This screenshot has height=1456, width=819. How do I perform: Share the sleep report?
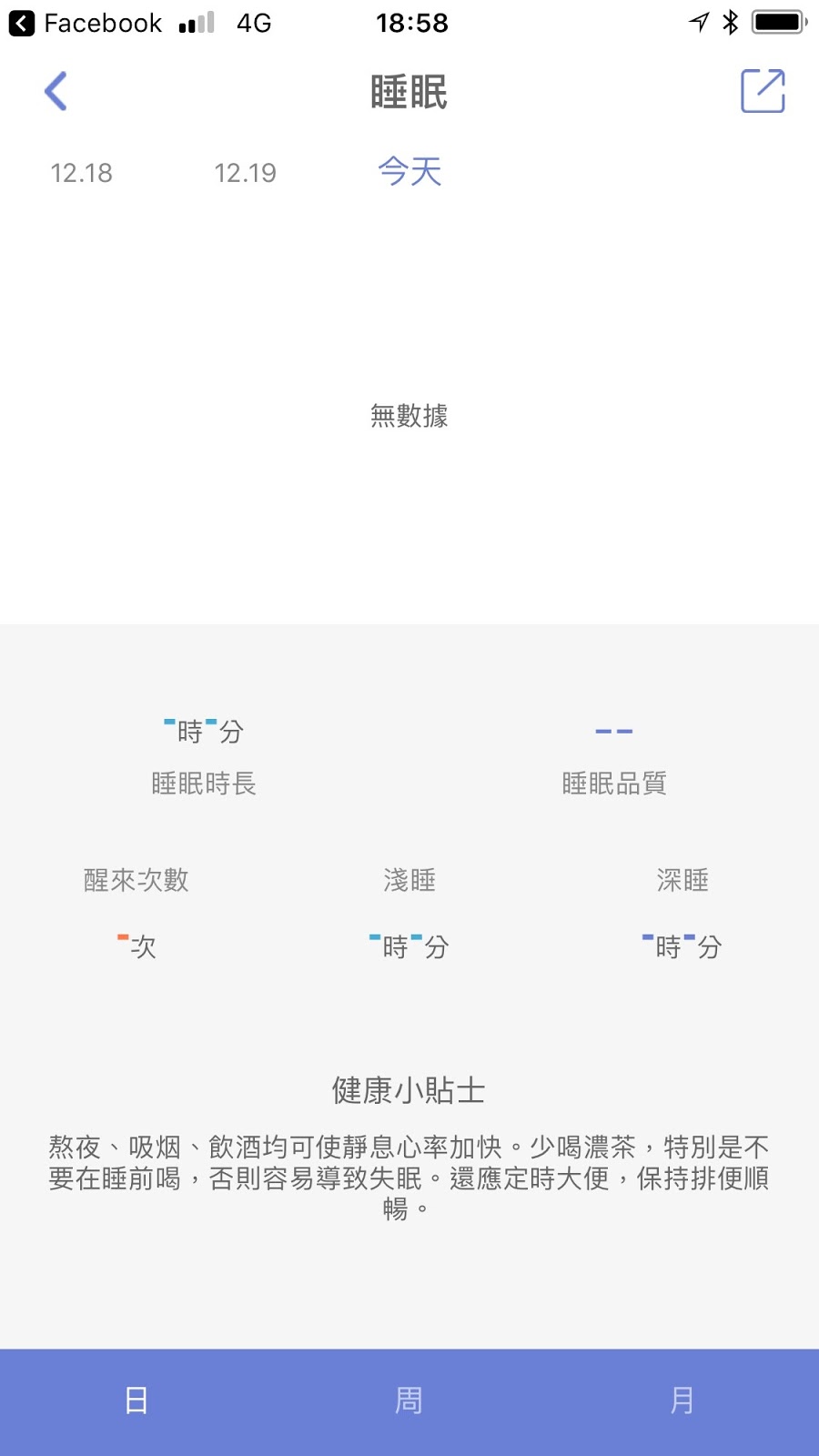click(x=763, y=91)
